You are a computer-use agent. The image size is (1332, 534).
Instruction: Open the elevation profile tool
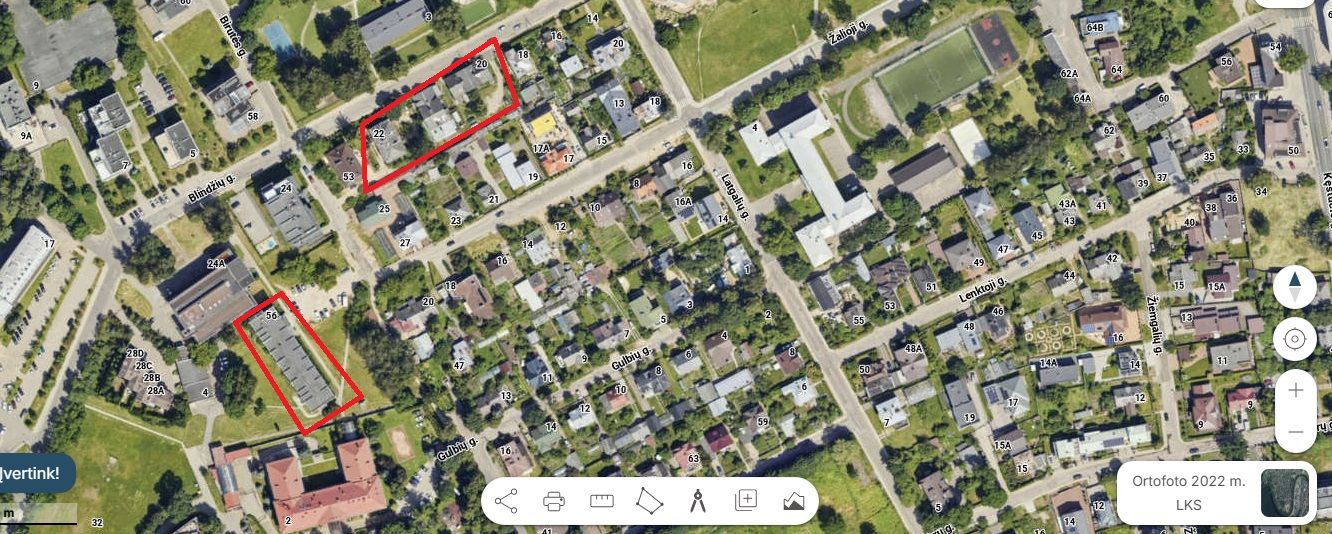tap(793, 500)
